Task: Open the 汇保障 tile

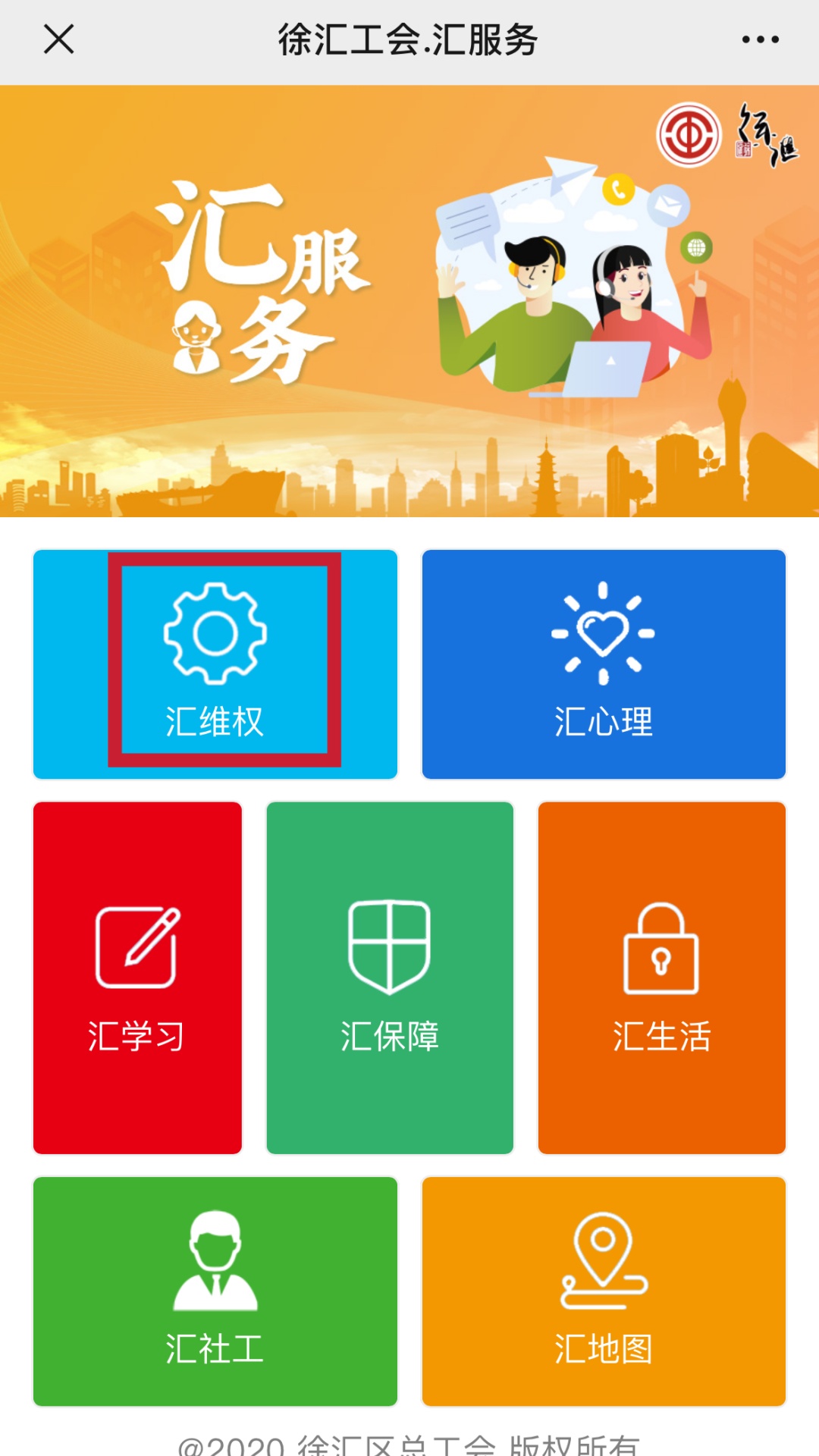Action: tap(390, 977)
